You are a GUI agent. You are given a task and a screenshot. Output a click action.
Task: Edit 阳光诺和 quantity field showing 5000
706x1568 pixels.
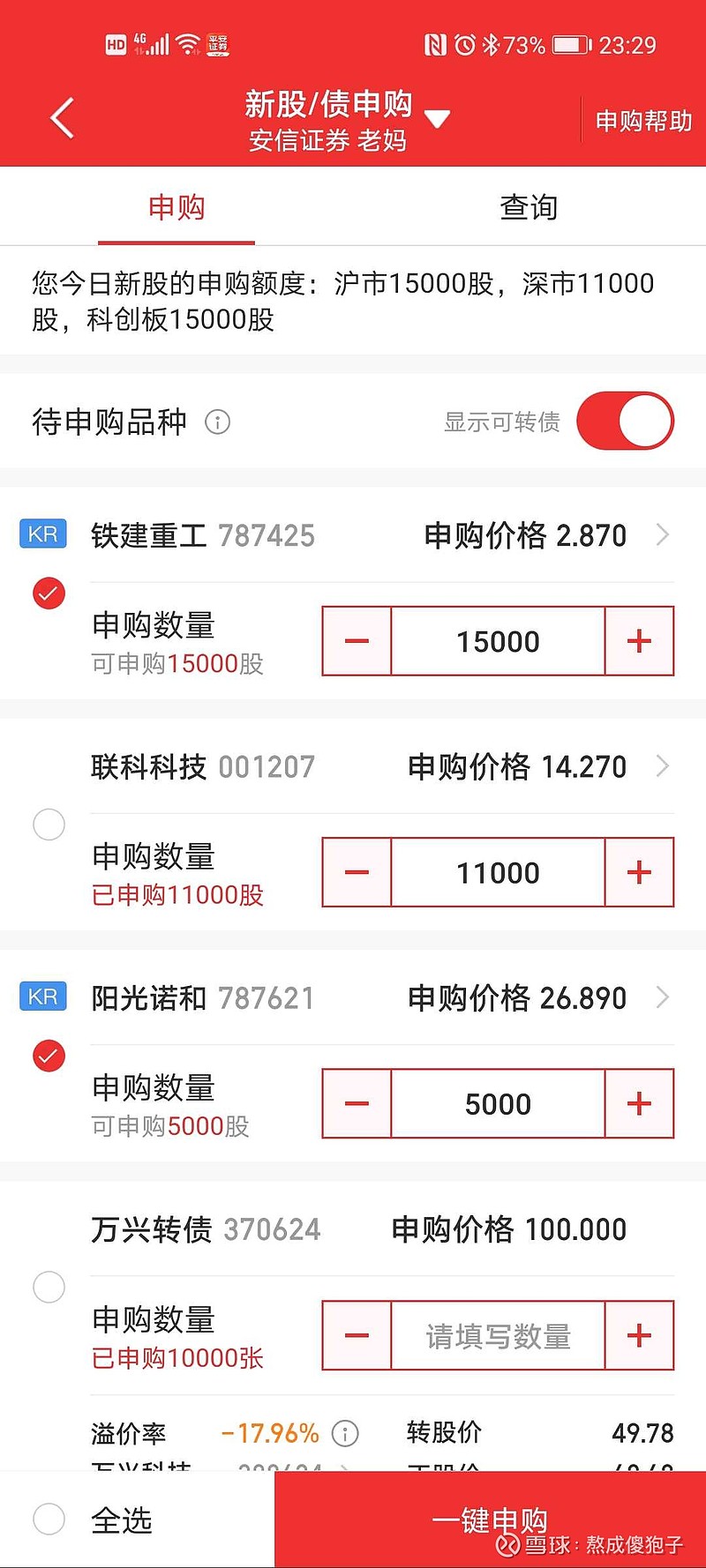pos(498,1103)
